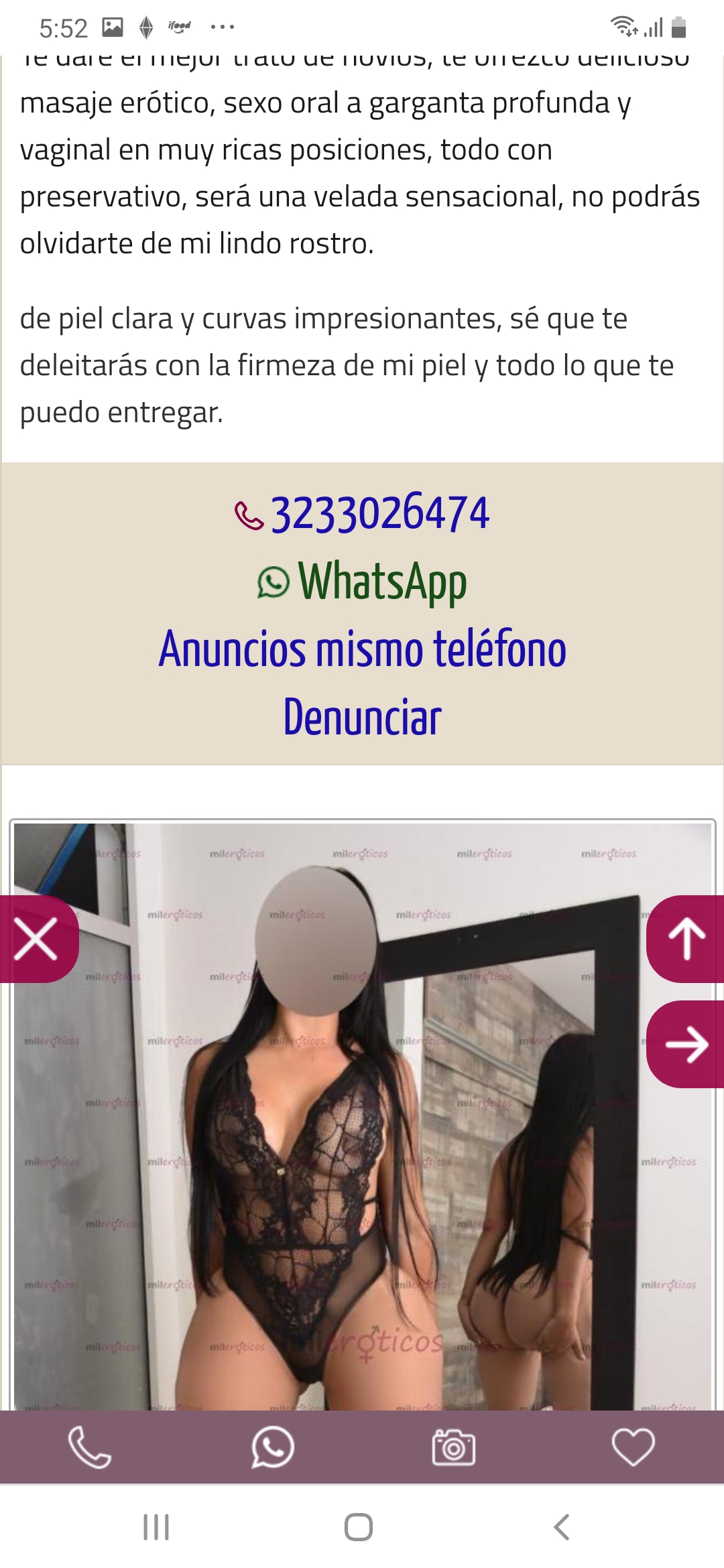Add ad to favorites with heart icon

click(633, 1447)
